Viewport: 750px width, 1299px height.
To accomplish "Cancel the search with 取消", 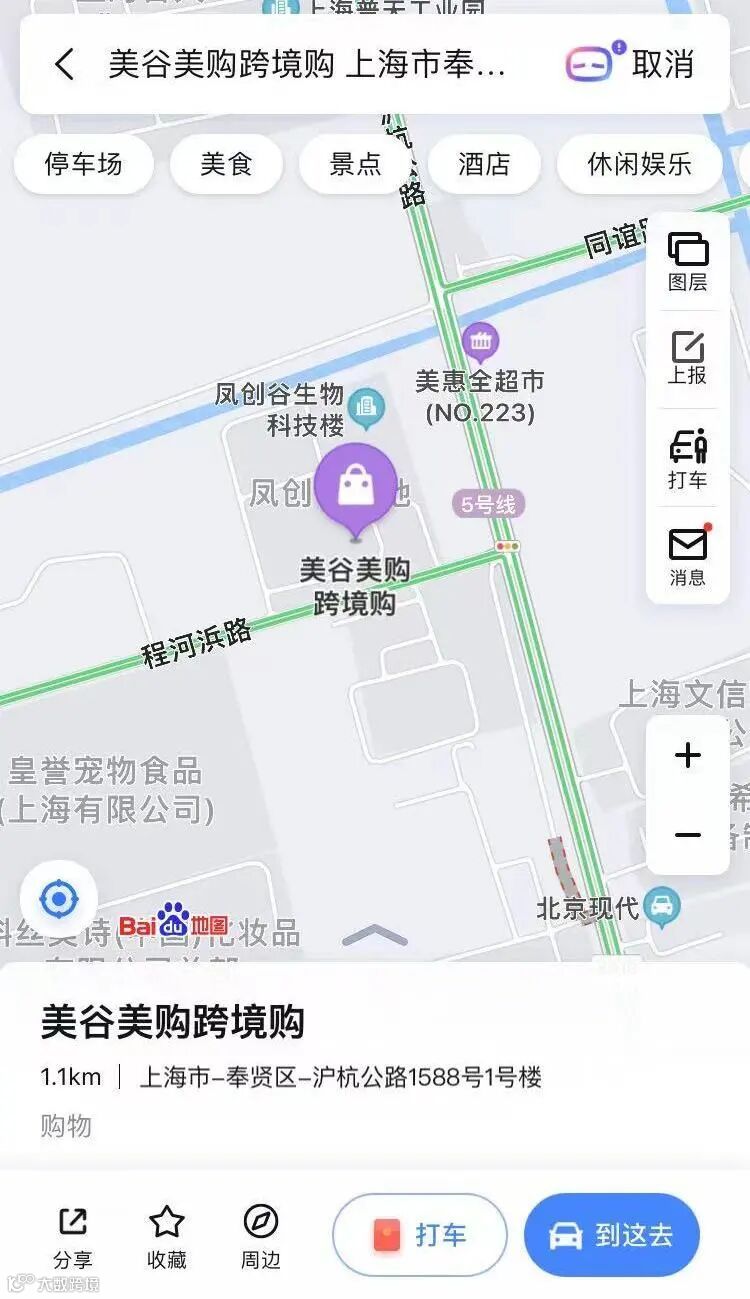I will [x=662, y=65].
